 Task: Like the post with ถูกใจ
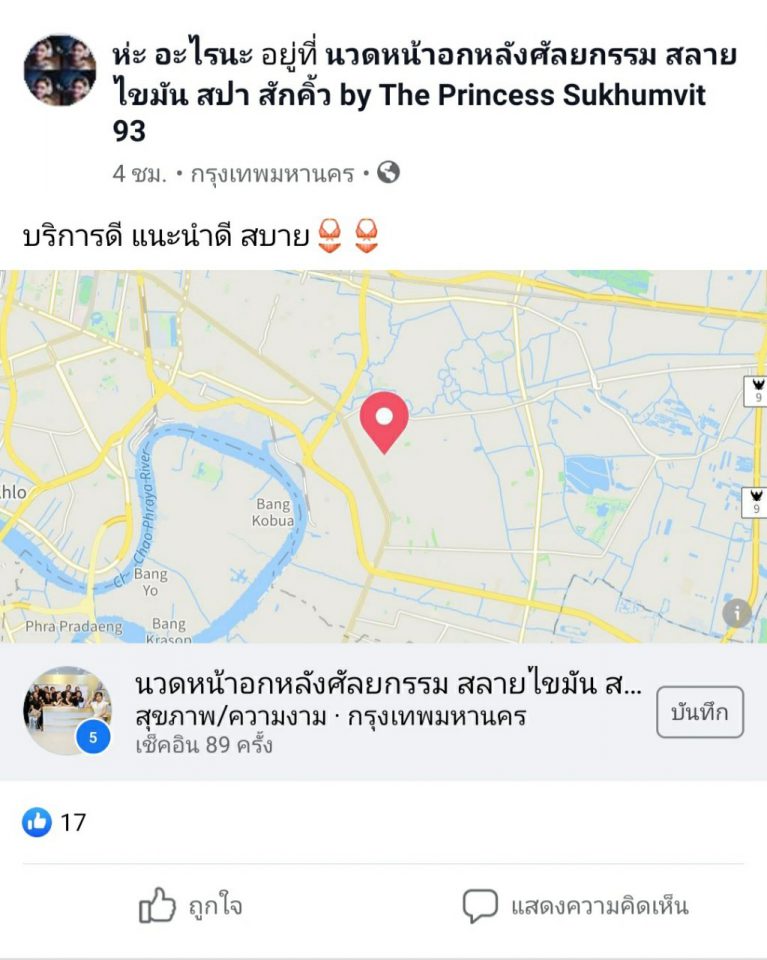click(x=191, y=907)
